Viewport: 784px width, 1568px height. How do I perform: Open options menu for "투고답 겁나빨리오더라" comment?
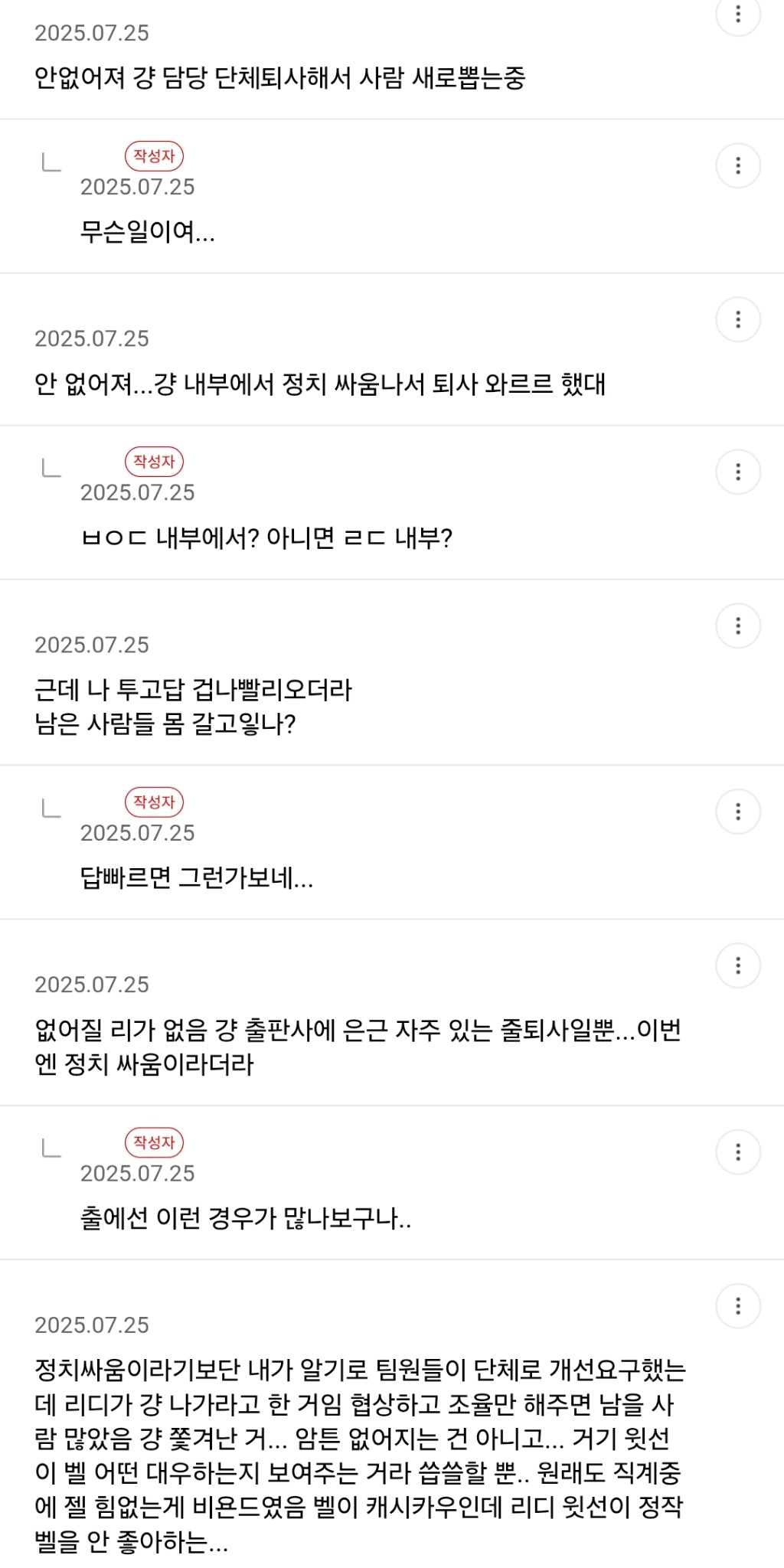point(737,626)
